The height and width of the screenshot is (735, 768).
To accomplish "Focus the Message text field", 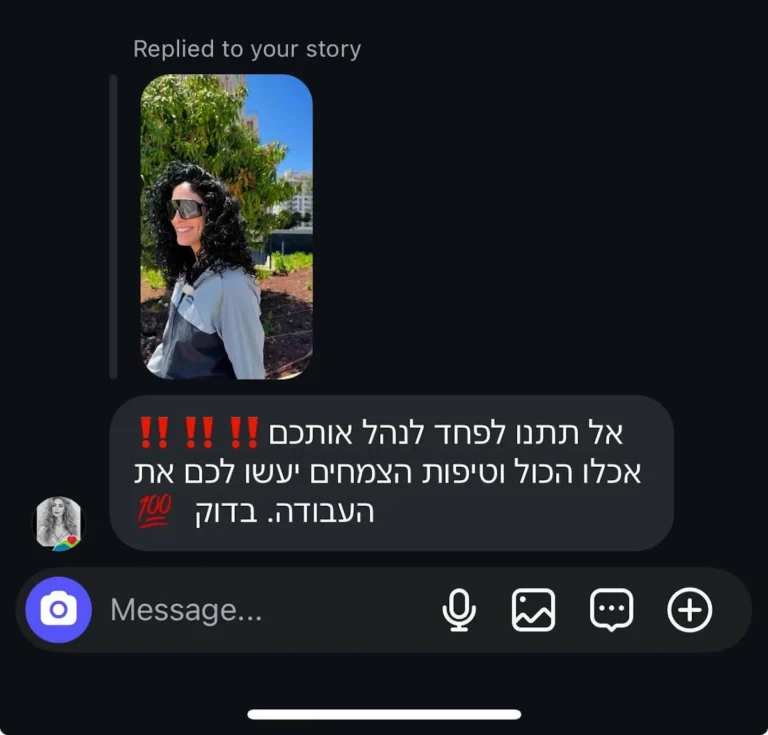I will 260,610.
